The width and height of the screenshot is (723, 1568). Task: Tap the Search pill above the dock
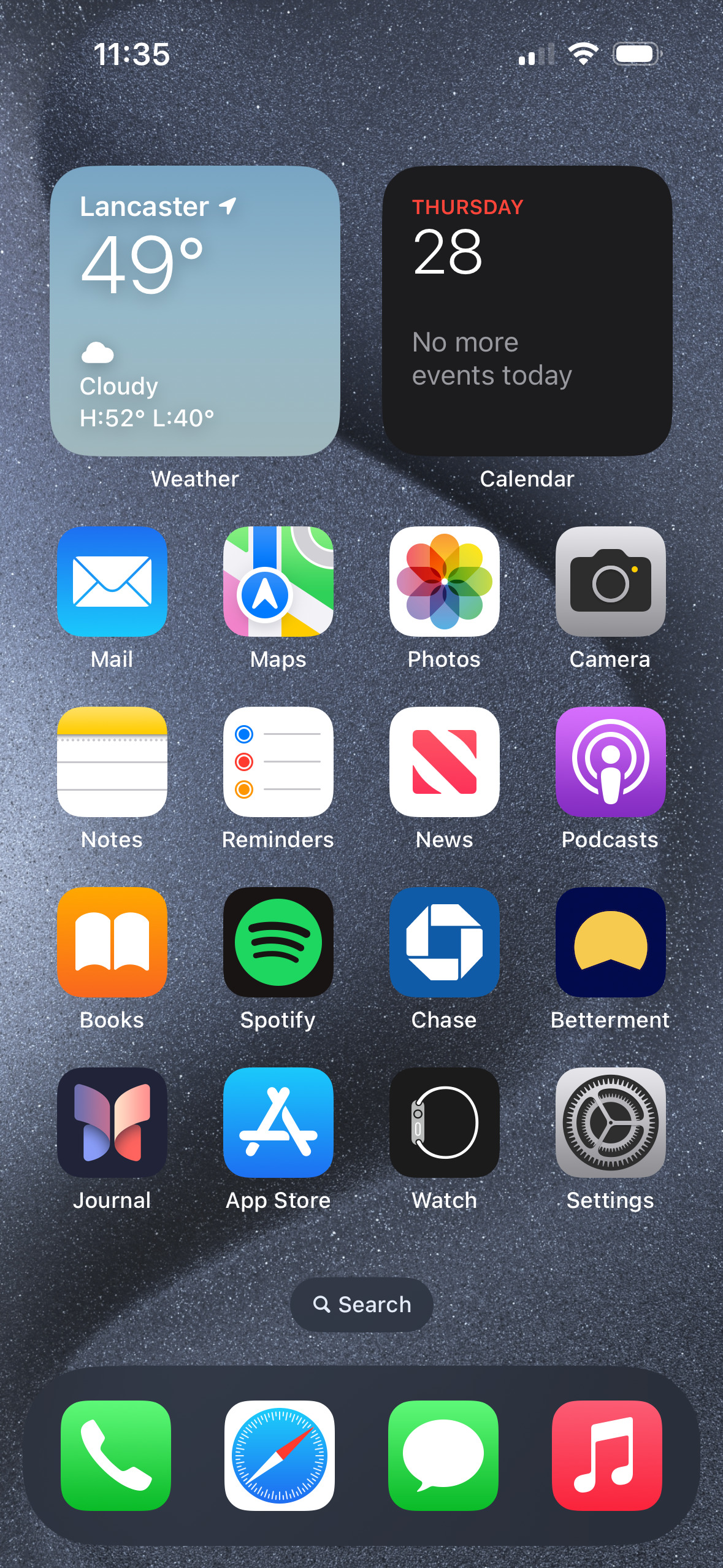(x=362, y=1304)
